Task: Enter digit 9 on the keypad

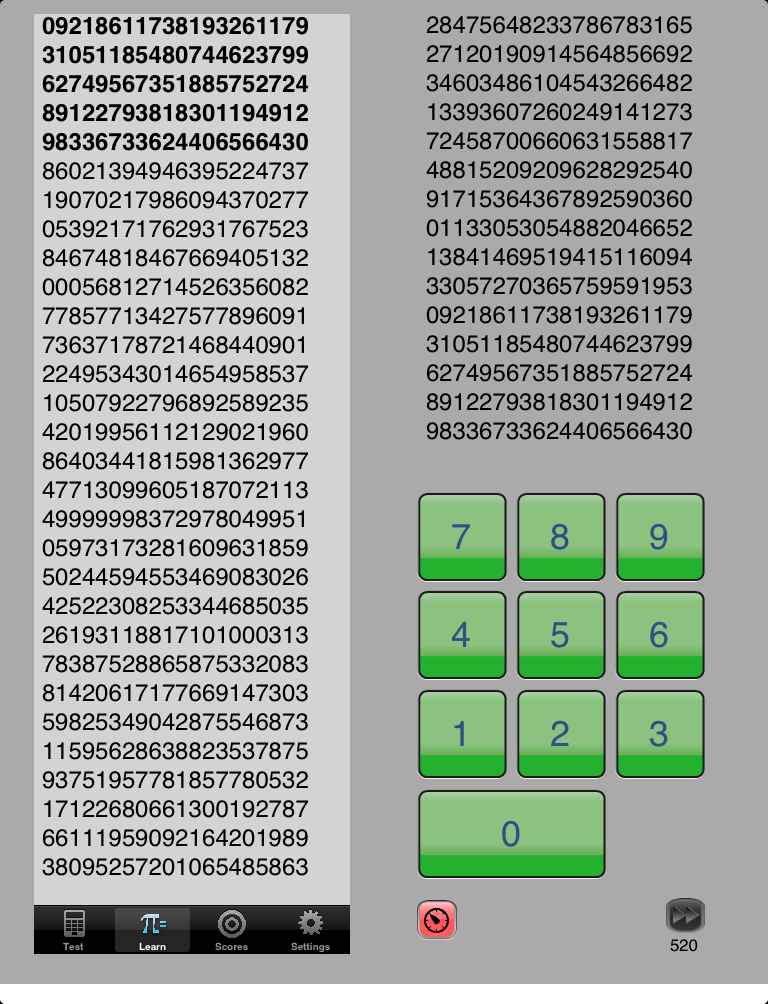Action: (x=659, y=537)
